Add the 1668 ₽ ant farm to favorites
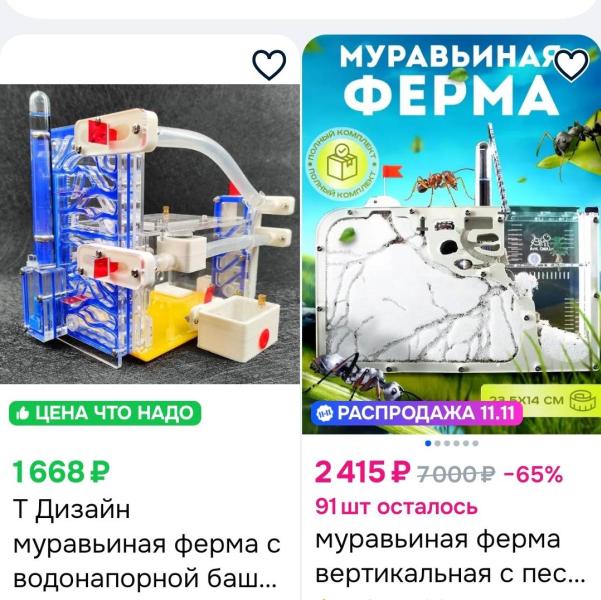Image resolution: width=601 pixels, height=600 pixels. point(269,65)
